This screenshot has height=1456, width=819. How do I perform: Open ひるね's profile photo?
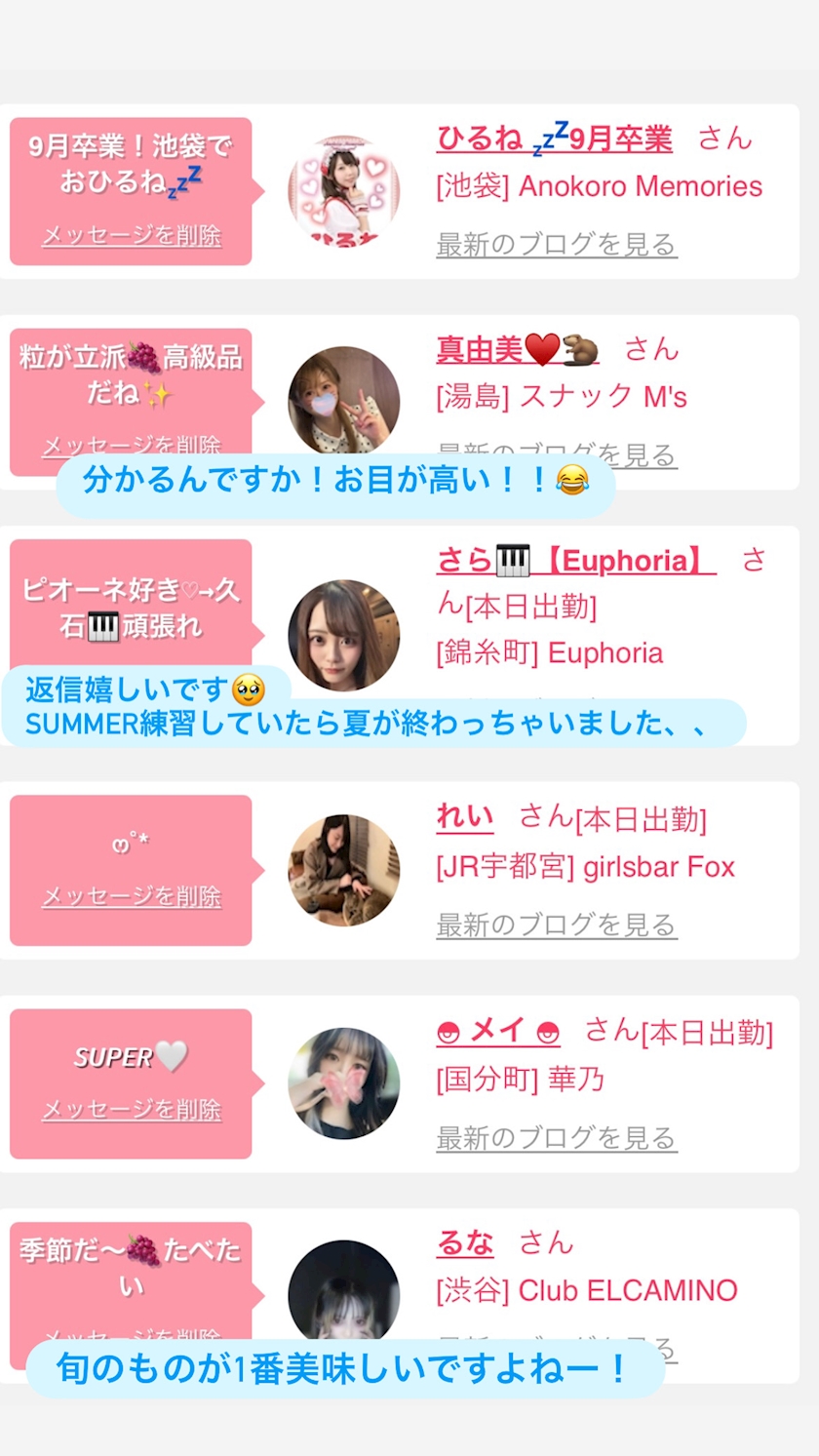coord(343,191)
